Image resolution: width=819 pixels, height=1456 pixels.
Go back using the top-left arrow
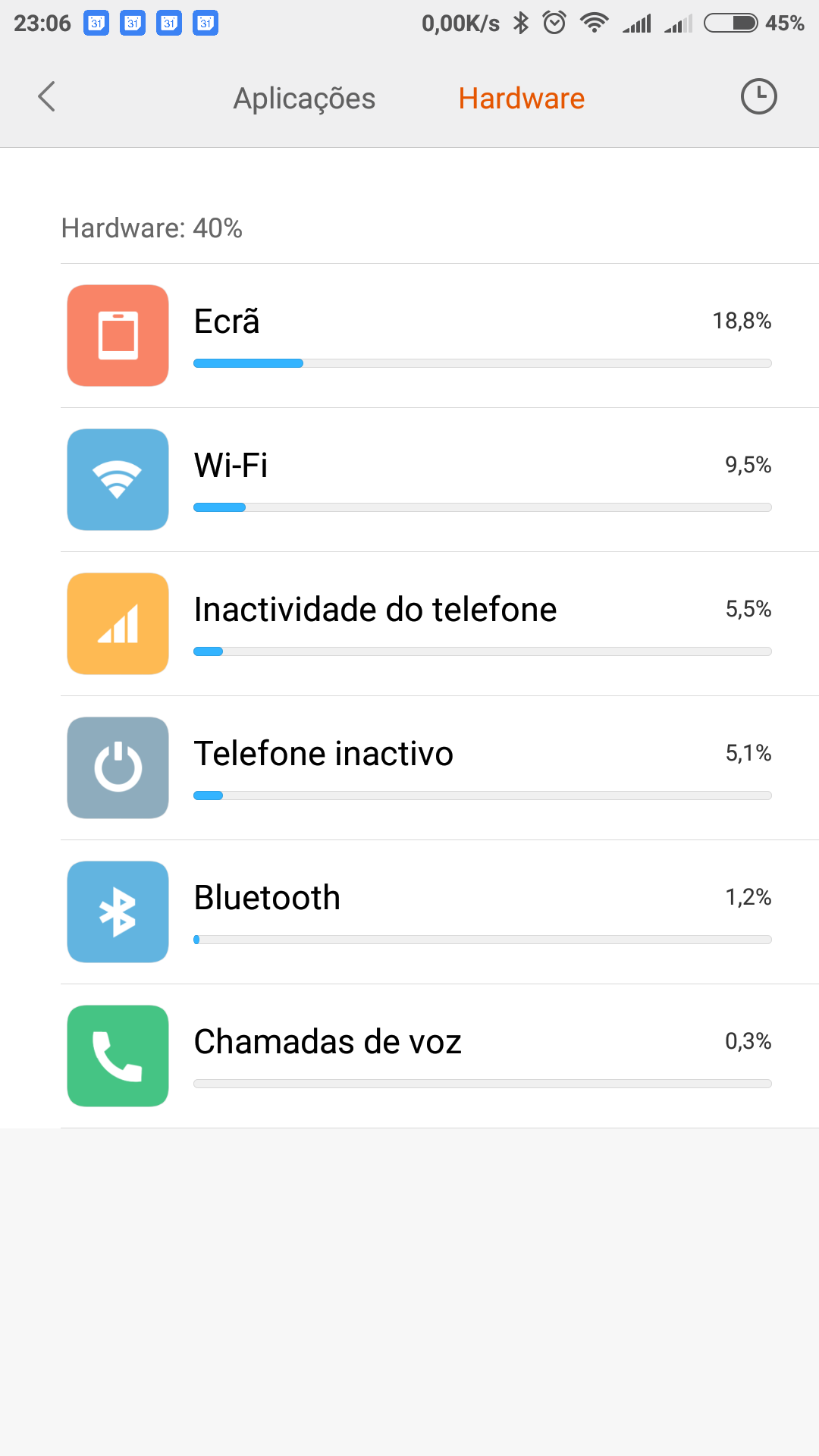pos(47,97)
